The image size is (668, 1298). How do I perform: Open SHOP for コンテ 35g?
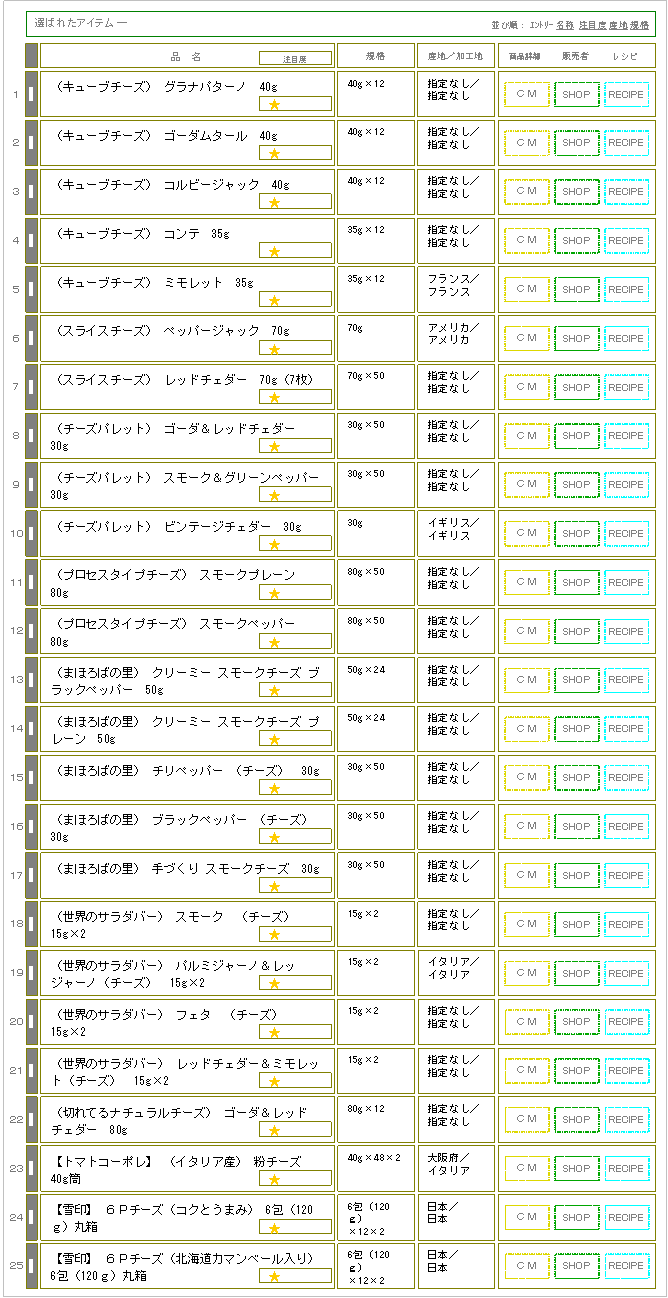click(x=577, y=241)
